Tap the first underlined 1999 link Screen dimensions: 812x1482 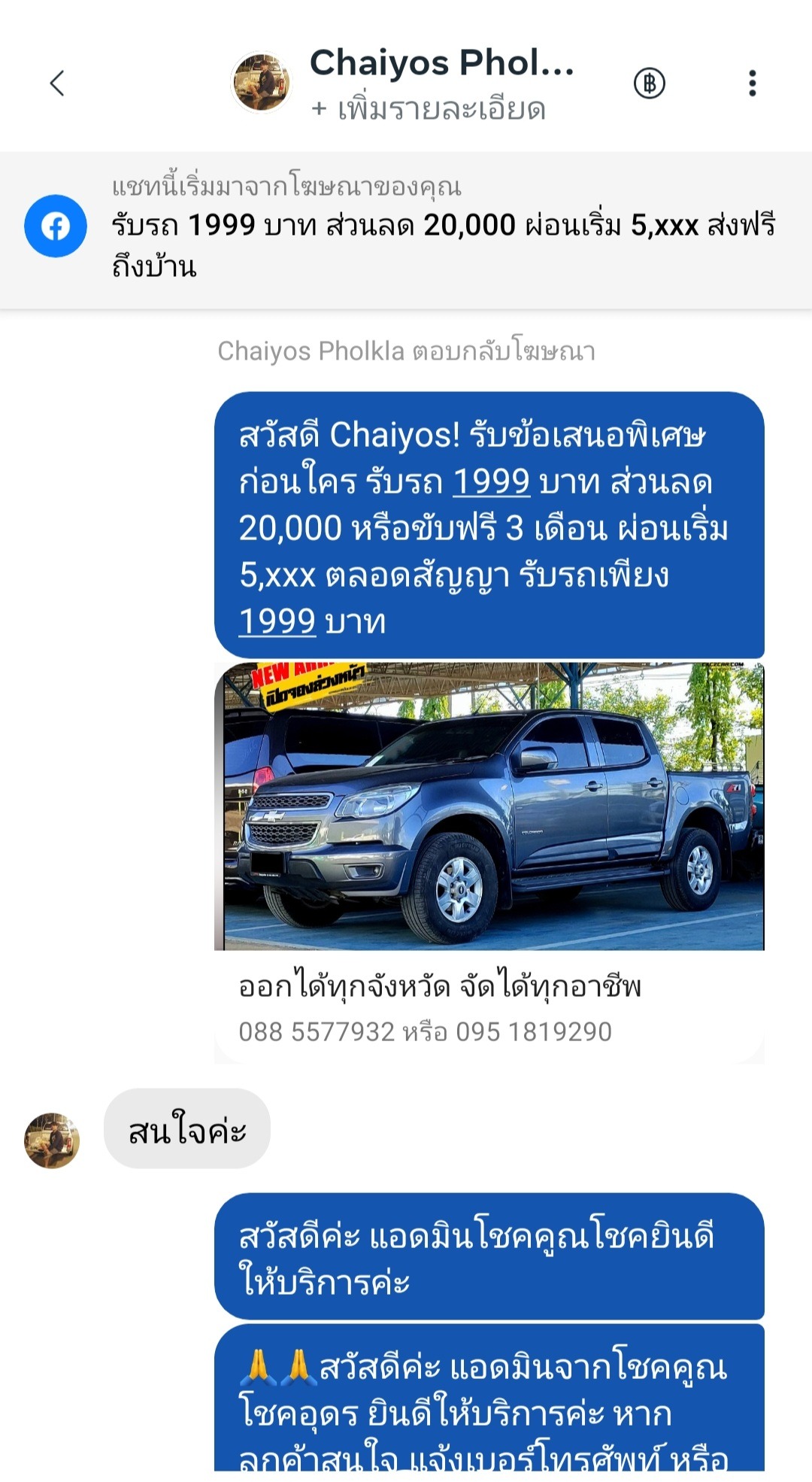pos(491,481)
